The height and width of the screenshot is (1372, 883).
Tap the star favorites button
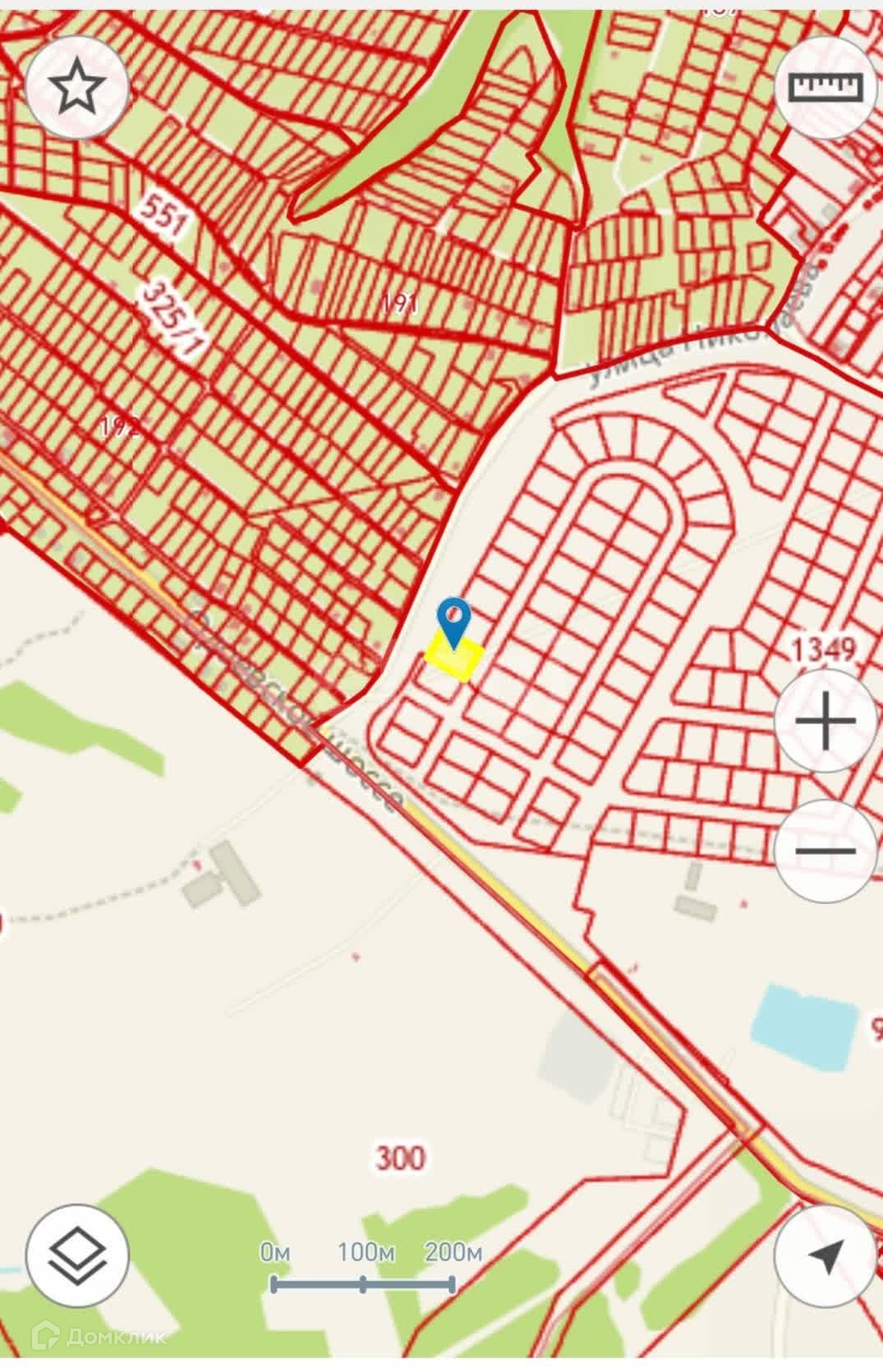(77, 88)
